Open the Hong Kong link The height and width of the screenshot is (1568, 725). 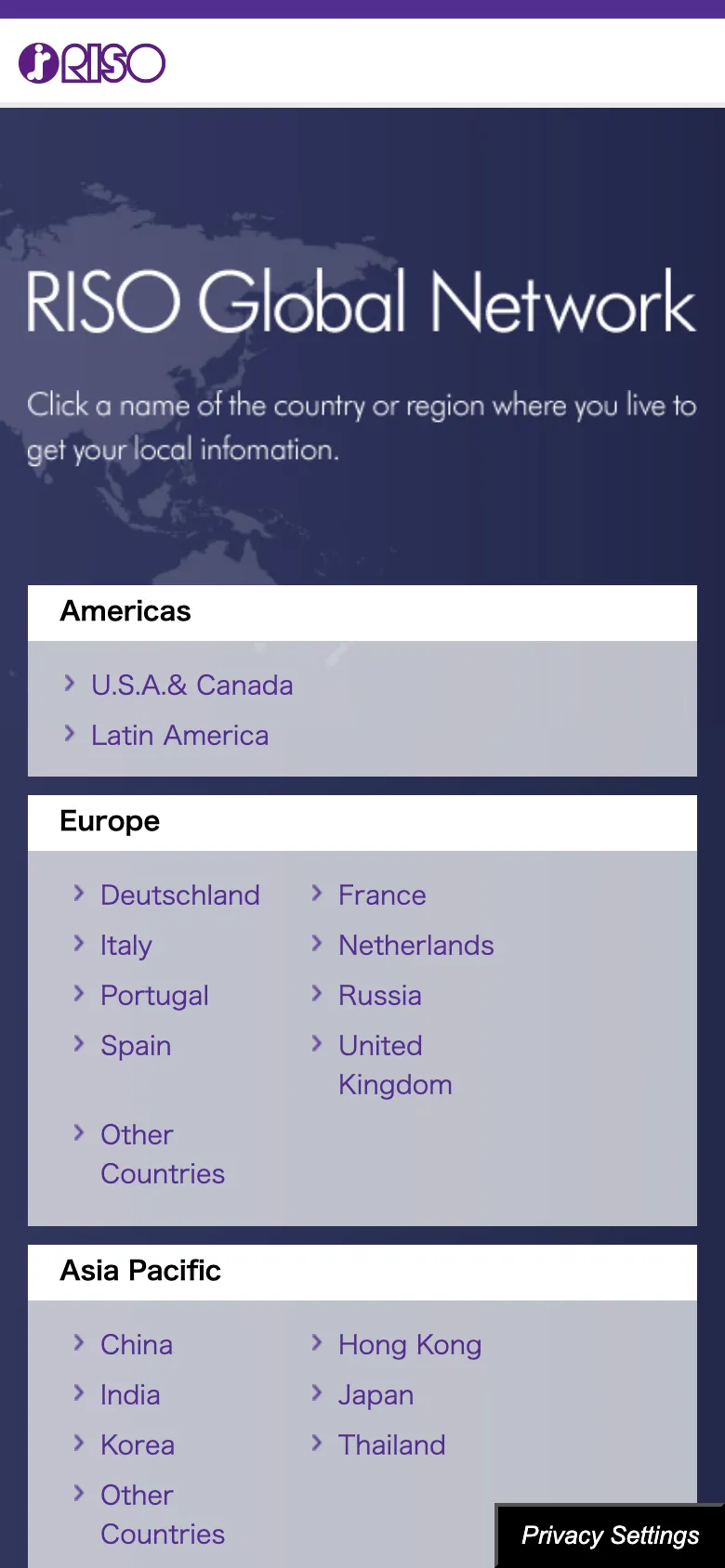tap(409, 1345)
